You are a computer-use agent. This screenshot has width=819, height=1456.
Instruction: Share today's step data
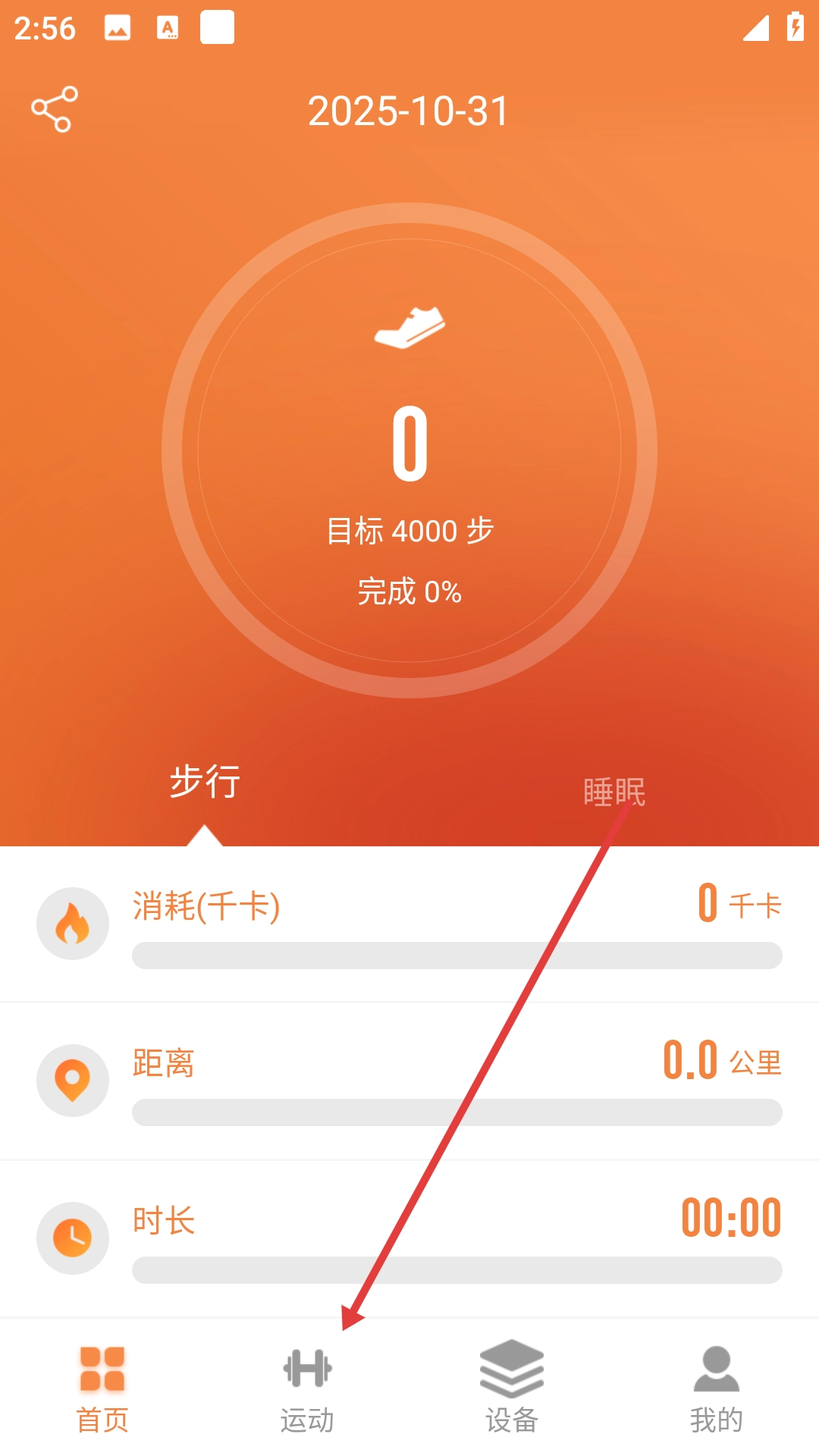(x=54, y=110)
